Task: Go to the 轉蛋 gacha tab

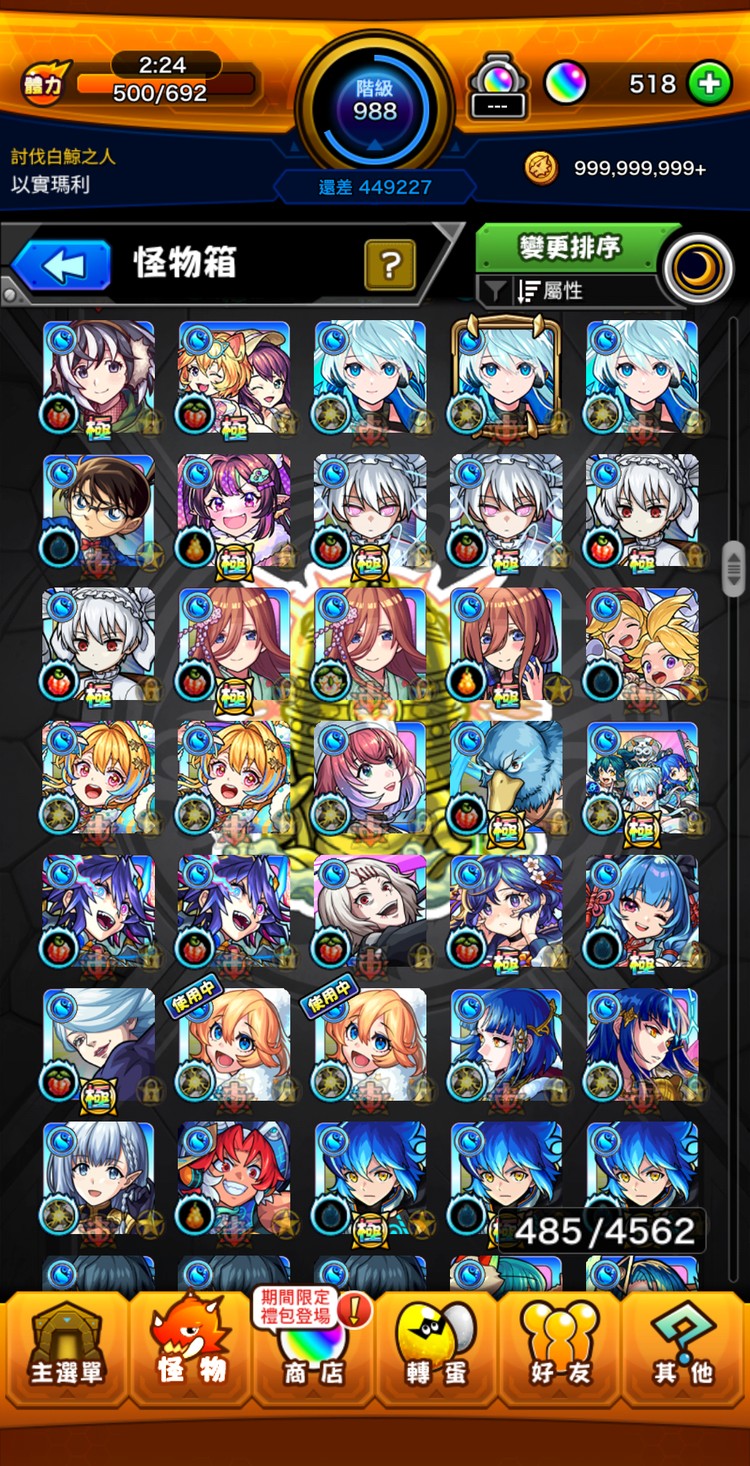Action: pos(436,1350)
